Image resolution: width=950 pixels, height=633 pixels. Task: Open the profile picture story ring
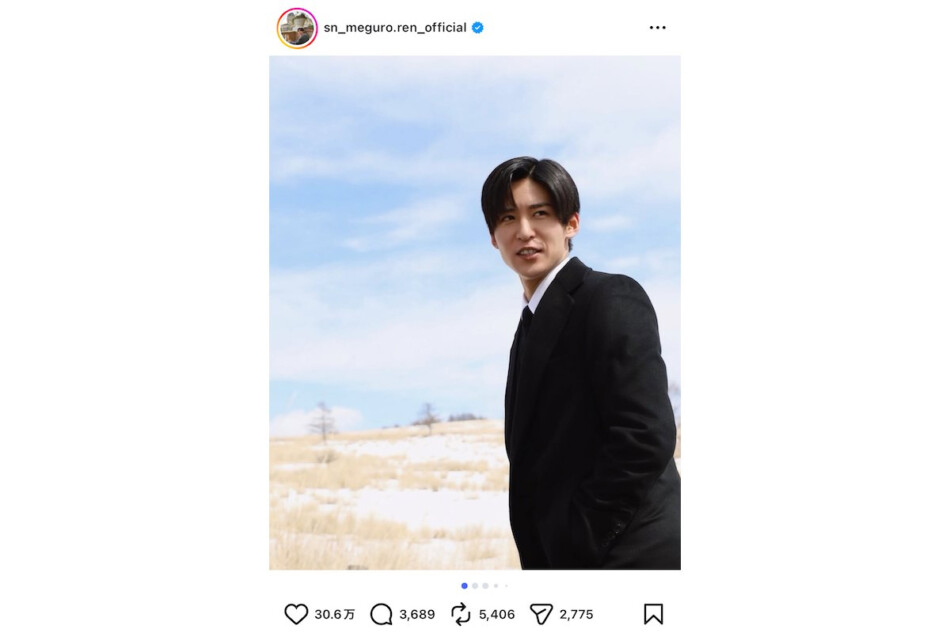tap(297, 28)
